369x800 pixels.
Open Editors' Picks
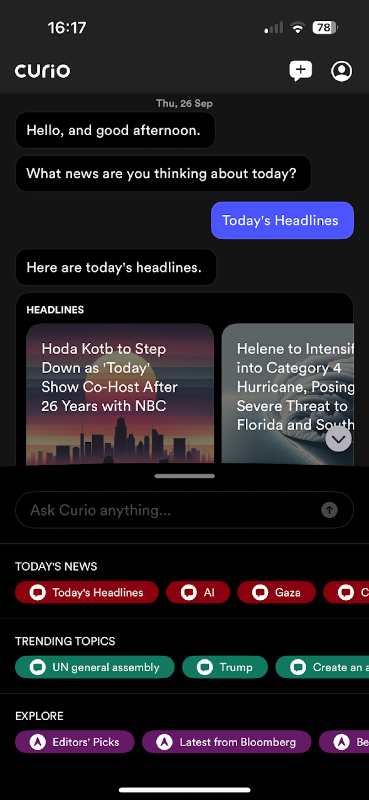pyautogui.click(x=75, y=742)
